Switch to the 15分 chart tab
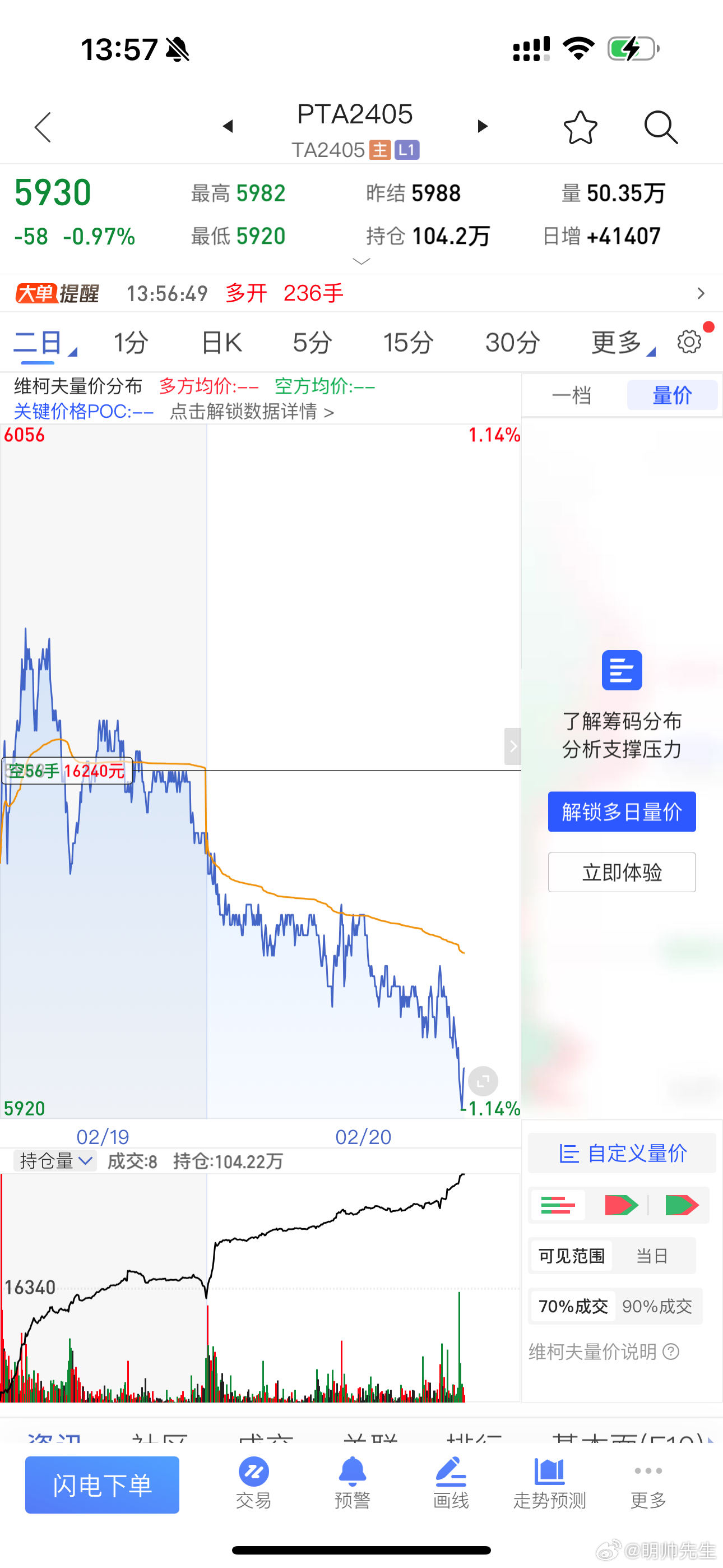This screenshot has height=1568, width=723. point(408,343)
